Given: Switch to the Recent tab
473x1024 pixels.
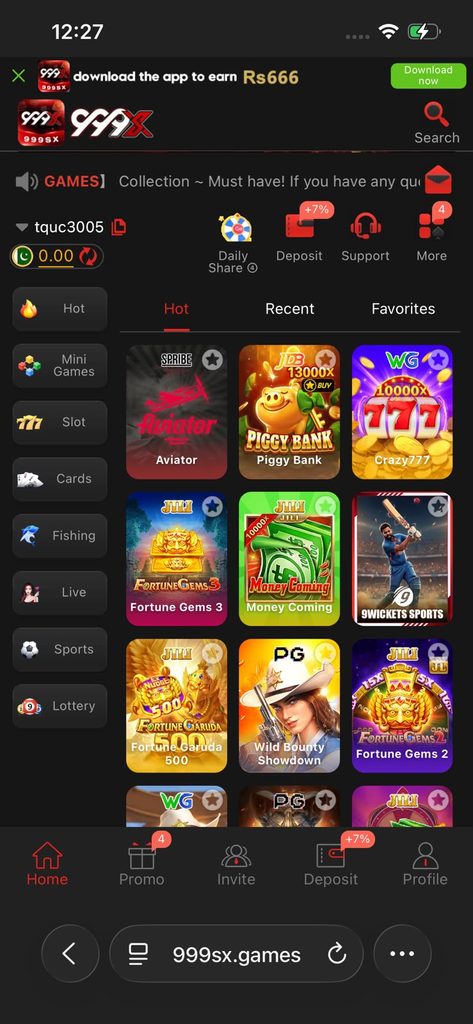Looking at the screenshot, I should point(289,309).
